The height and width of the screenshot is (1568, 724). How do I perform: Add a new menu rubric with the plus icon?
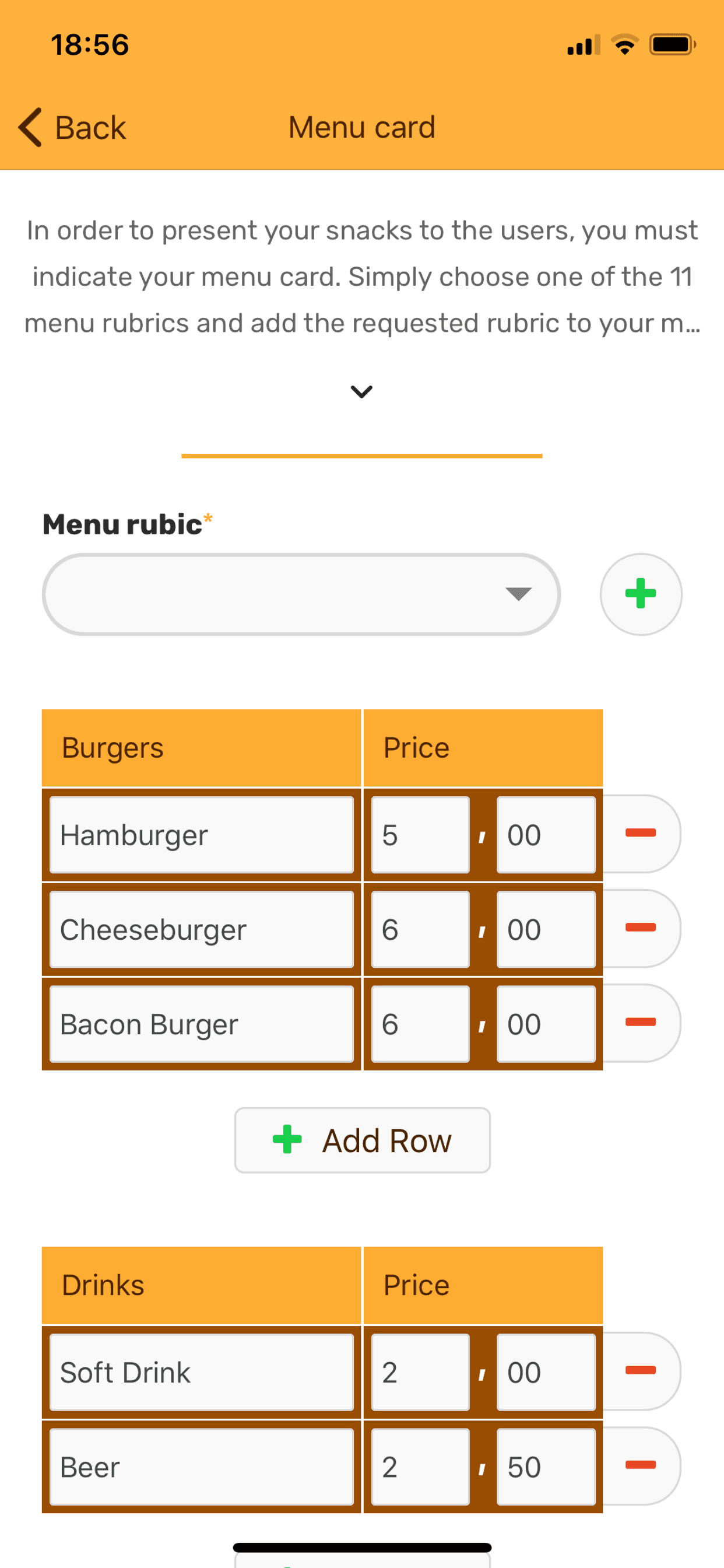click(641, 594)
